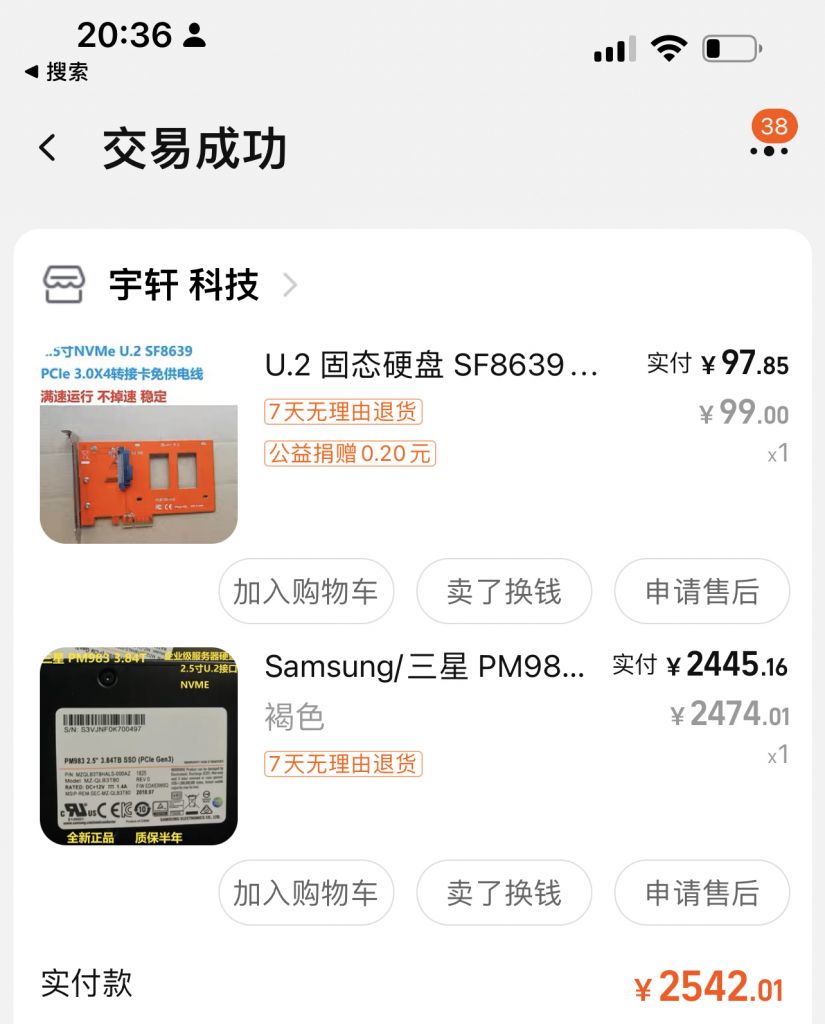Toggle the 7天无理由退货 tag on U.2 item

[344, 412]
